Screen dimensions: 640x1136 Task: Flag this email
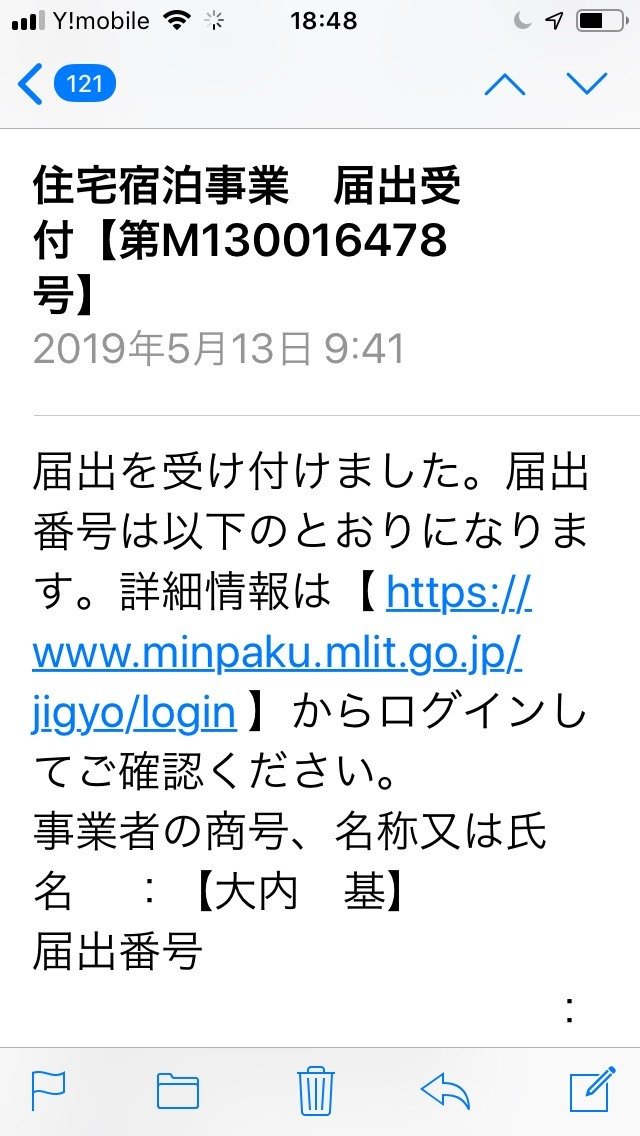tap(48, 1090)
